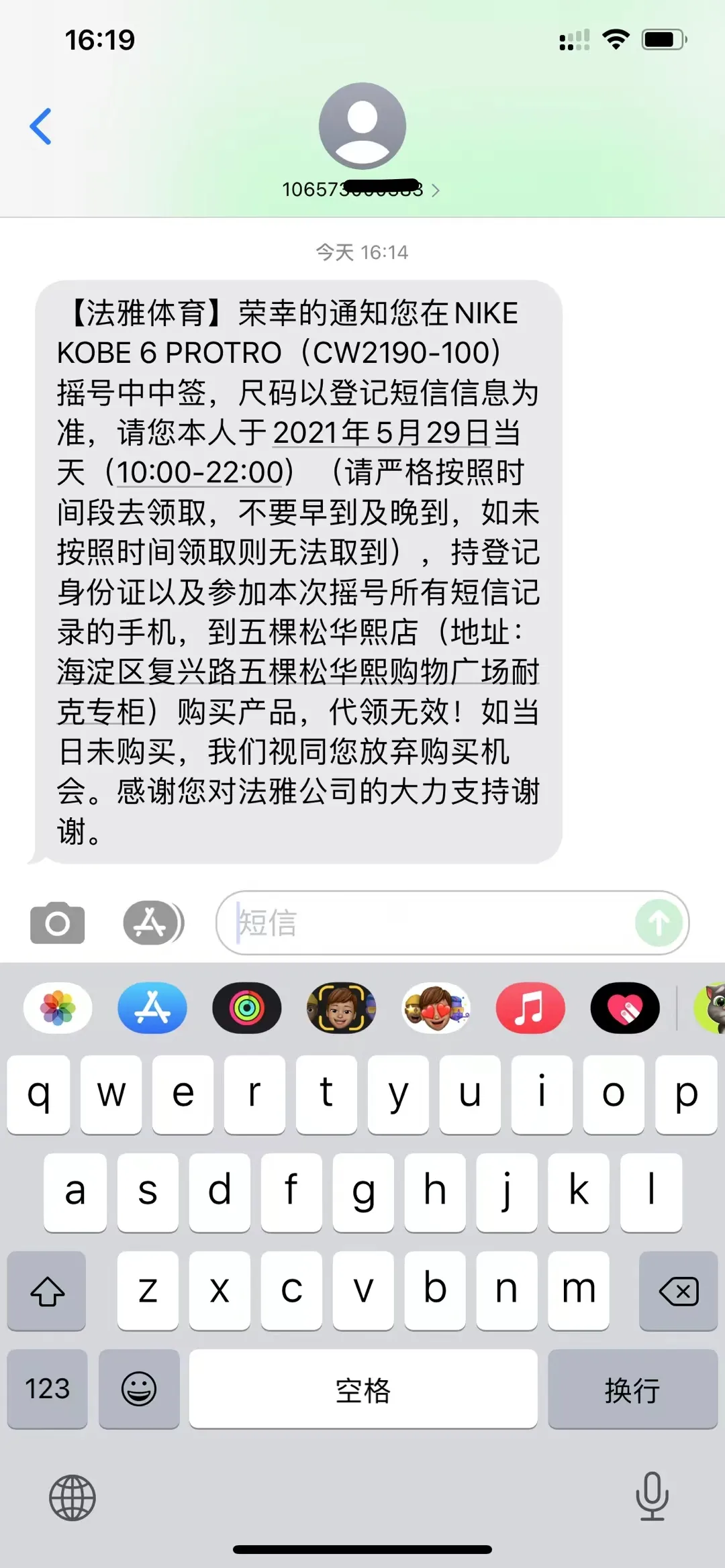Tap the green send arrow
725x1568 pixels.
[x=659, y=922]
